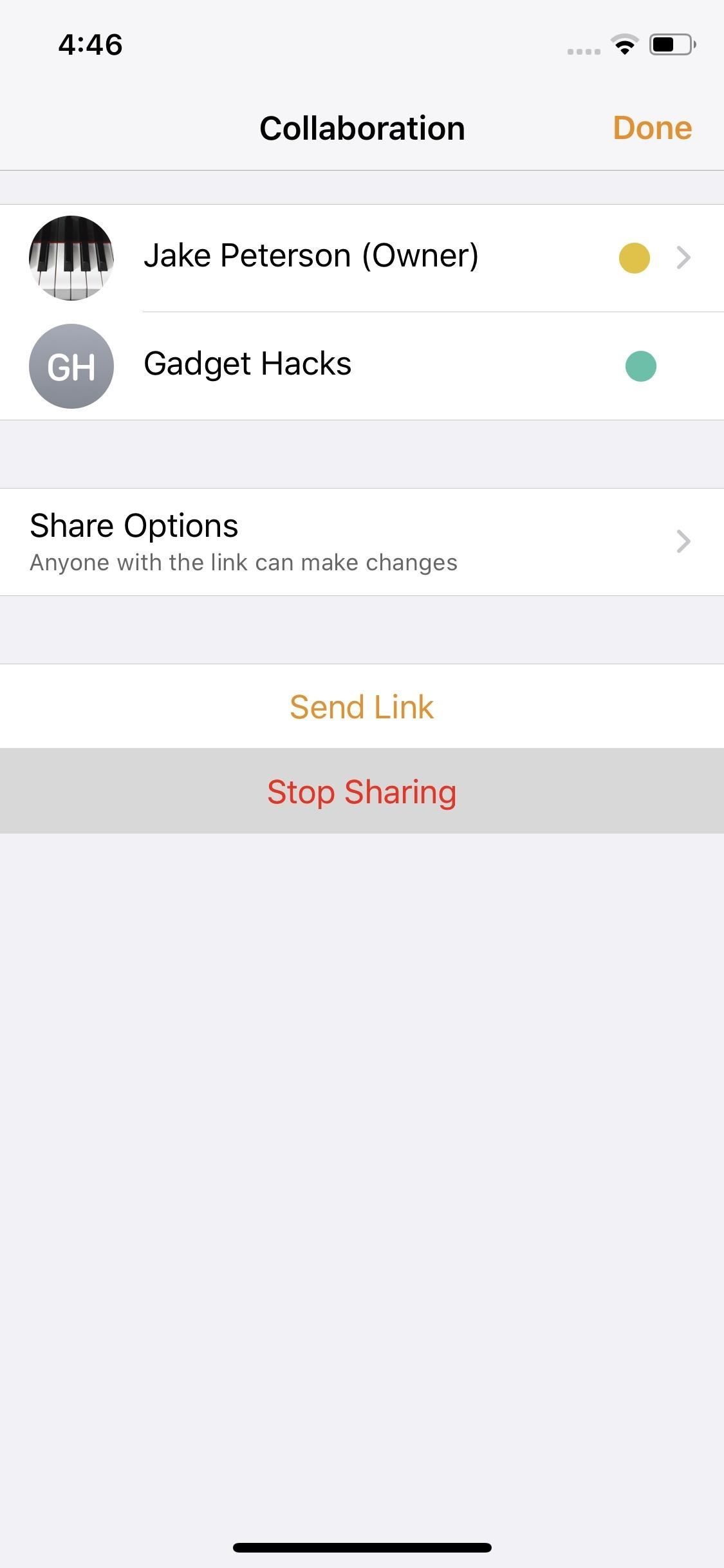
Task: Select the Gadget Hacks participant row
Action: coord(360,366)
